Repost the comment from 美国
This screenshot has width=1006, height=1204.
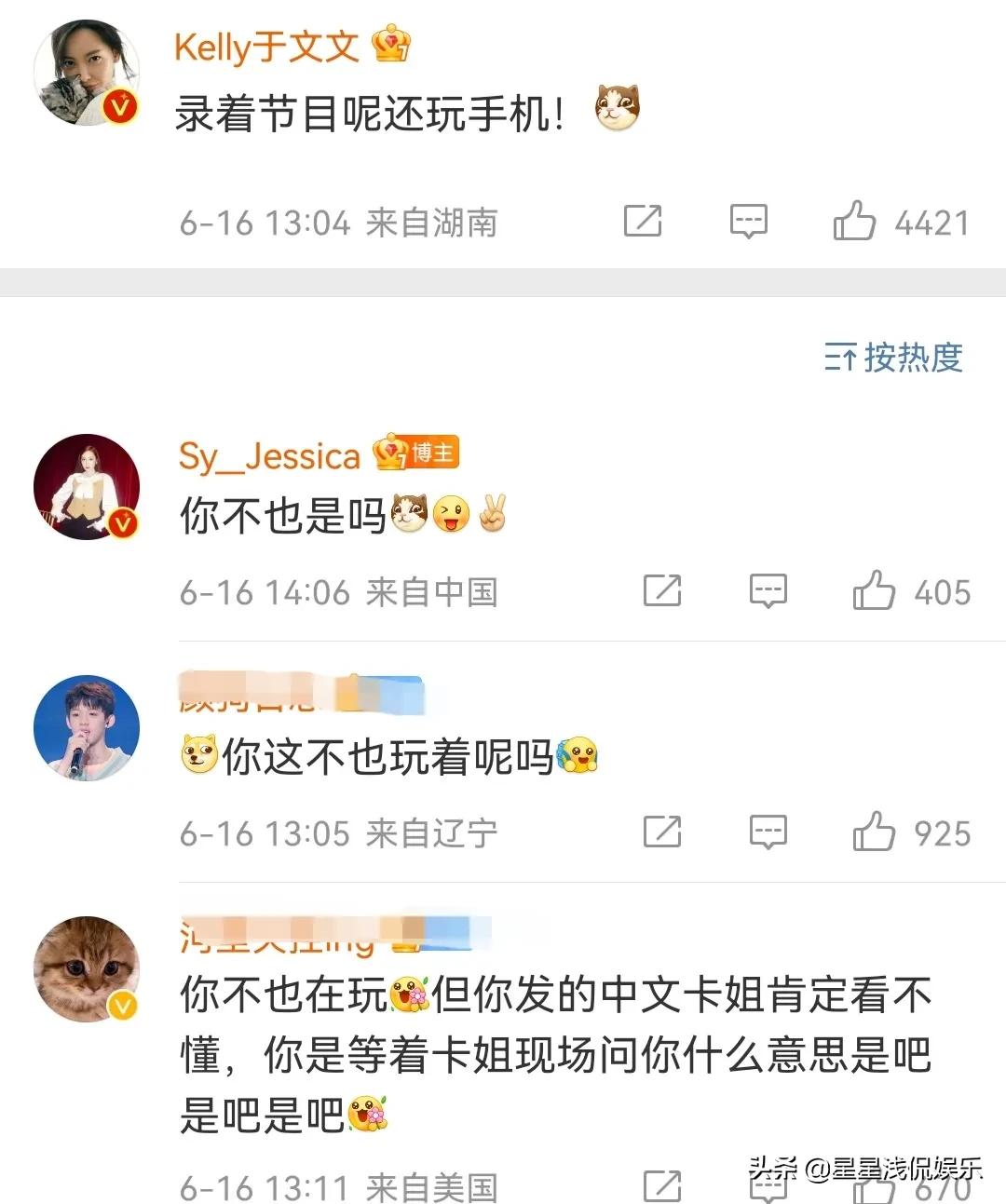tap(662, 1186)
